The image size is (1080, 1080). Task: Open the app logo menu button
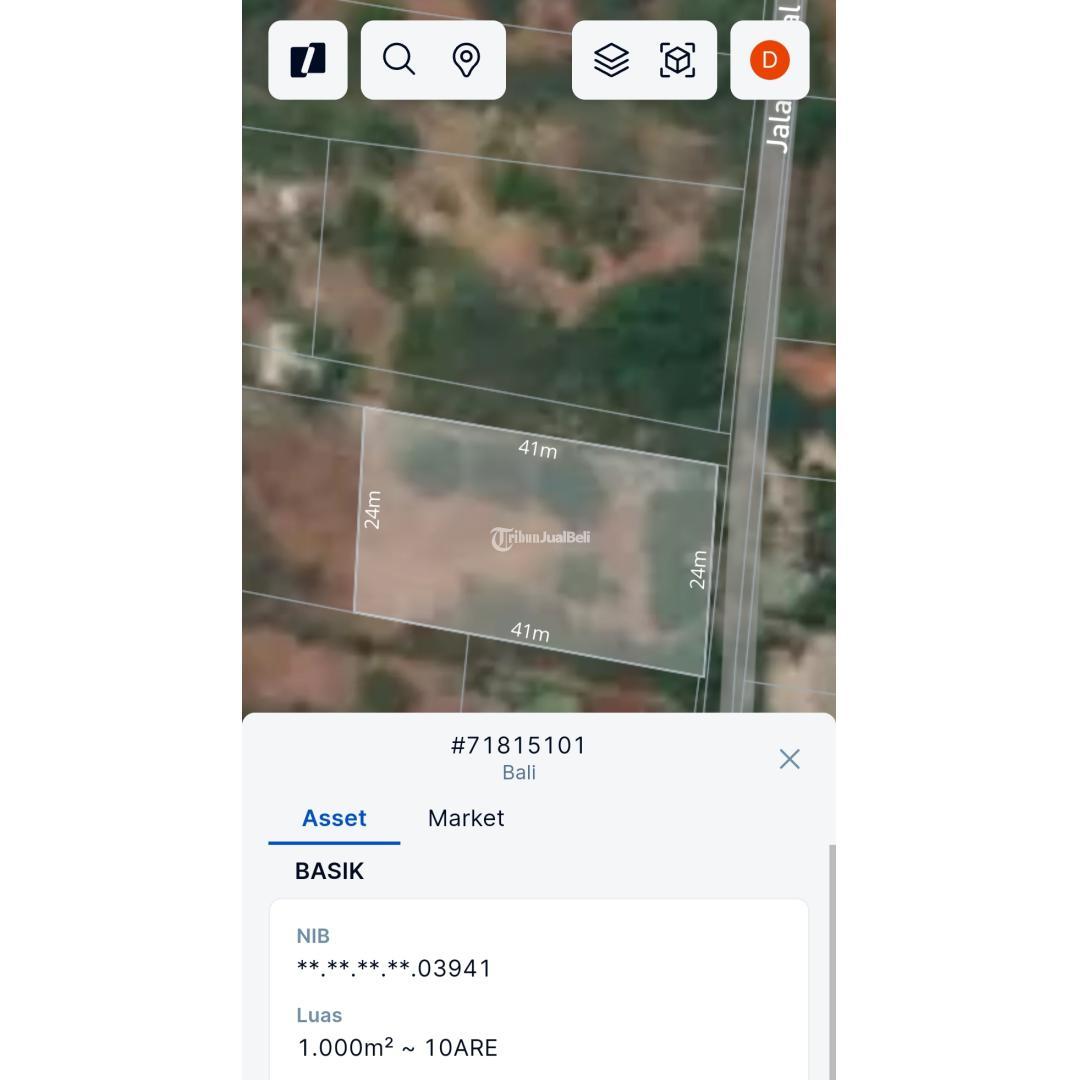click(x=308, y=60)
